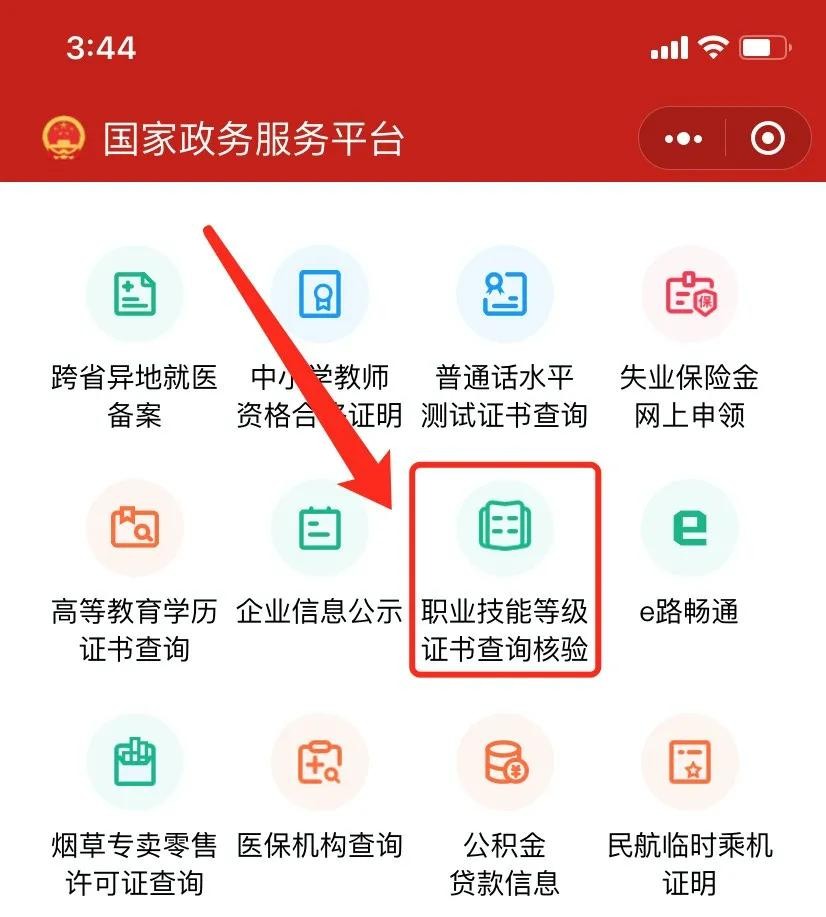Select 民航临时乘机证明
The width and height of the screenshot is (826, 917).
tap(690, 764)
